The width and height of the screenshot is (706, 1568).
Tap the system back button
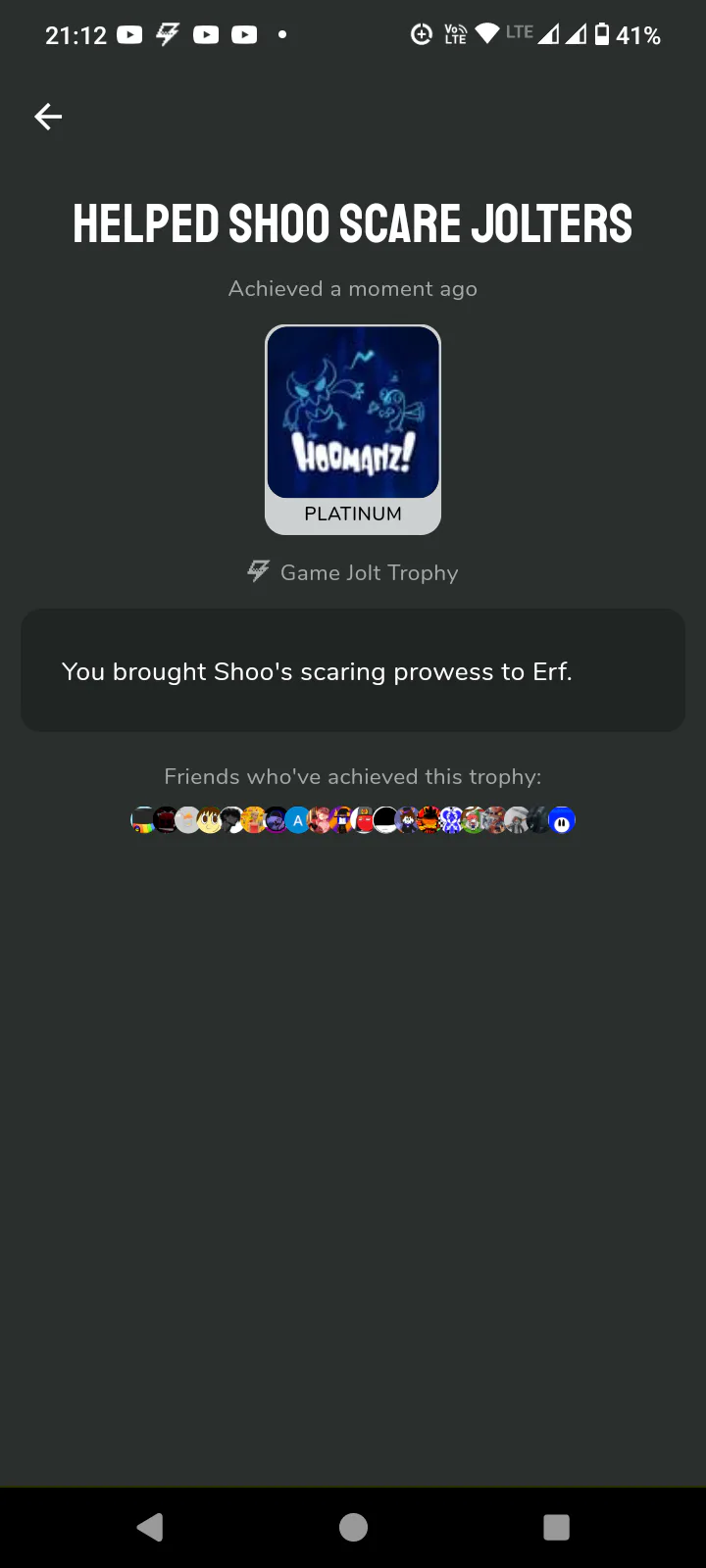(150, 1527)
